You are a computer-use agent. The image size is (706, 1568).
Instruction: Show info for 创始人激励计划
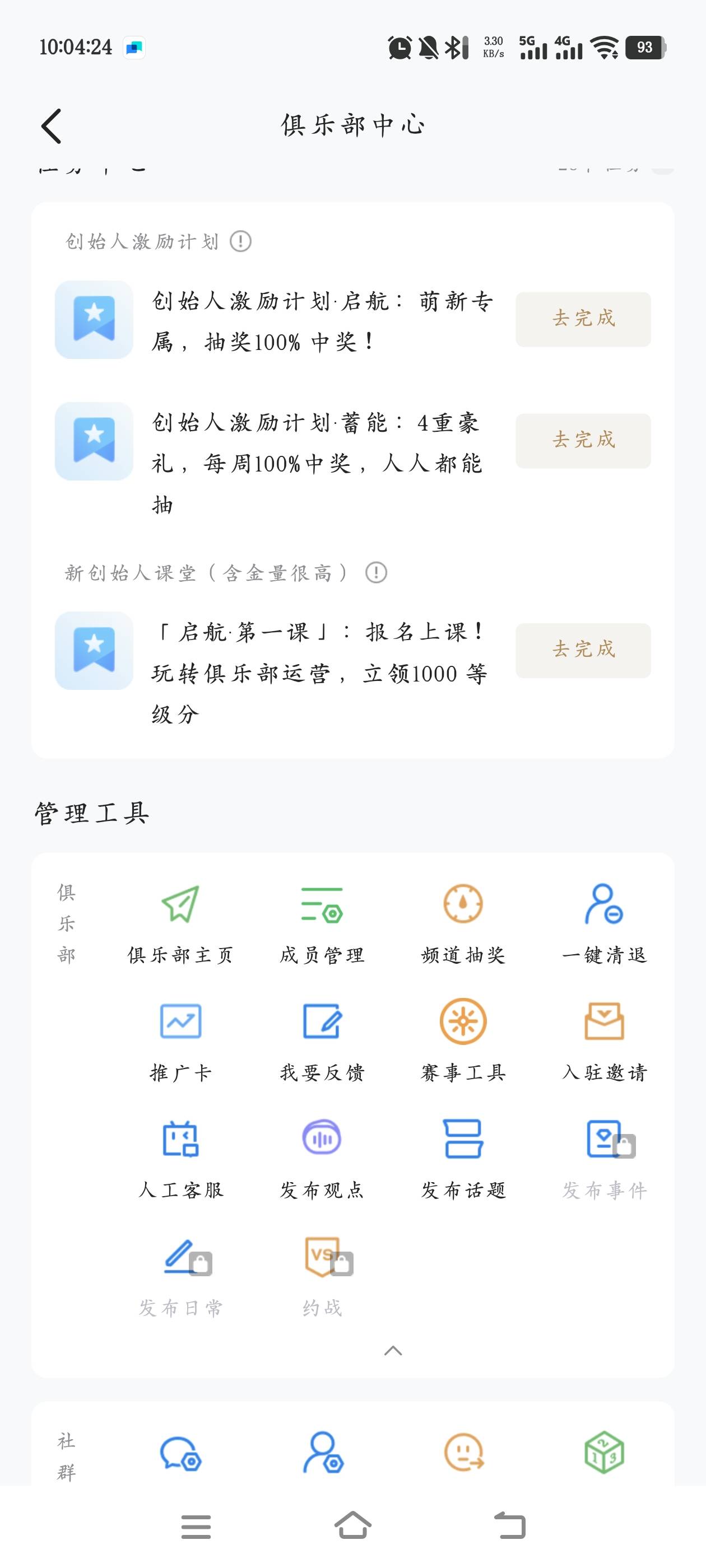pos(240,242)
